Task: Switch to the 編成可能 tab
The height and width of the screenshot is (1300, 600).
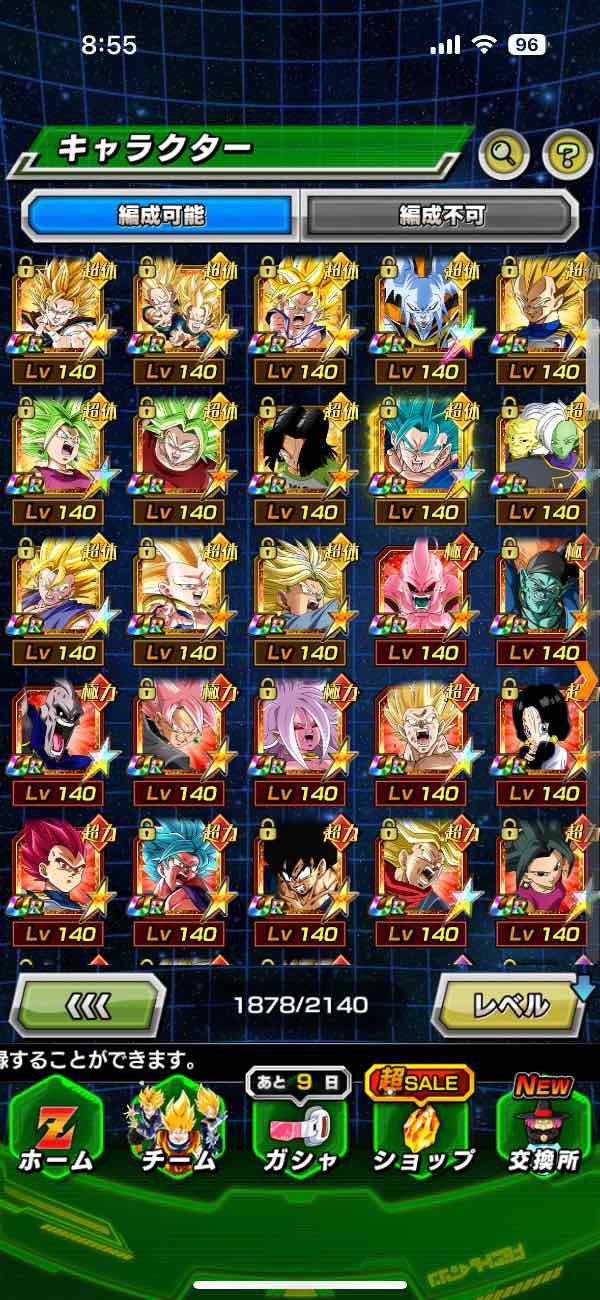Action: pos(160,215)
